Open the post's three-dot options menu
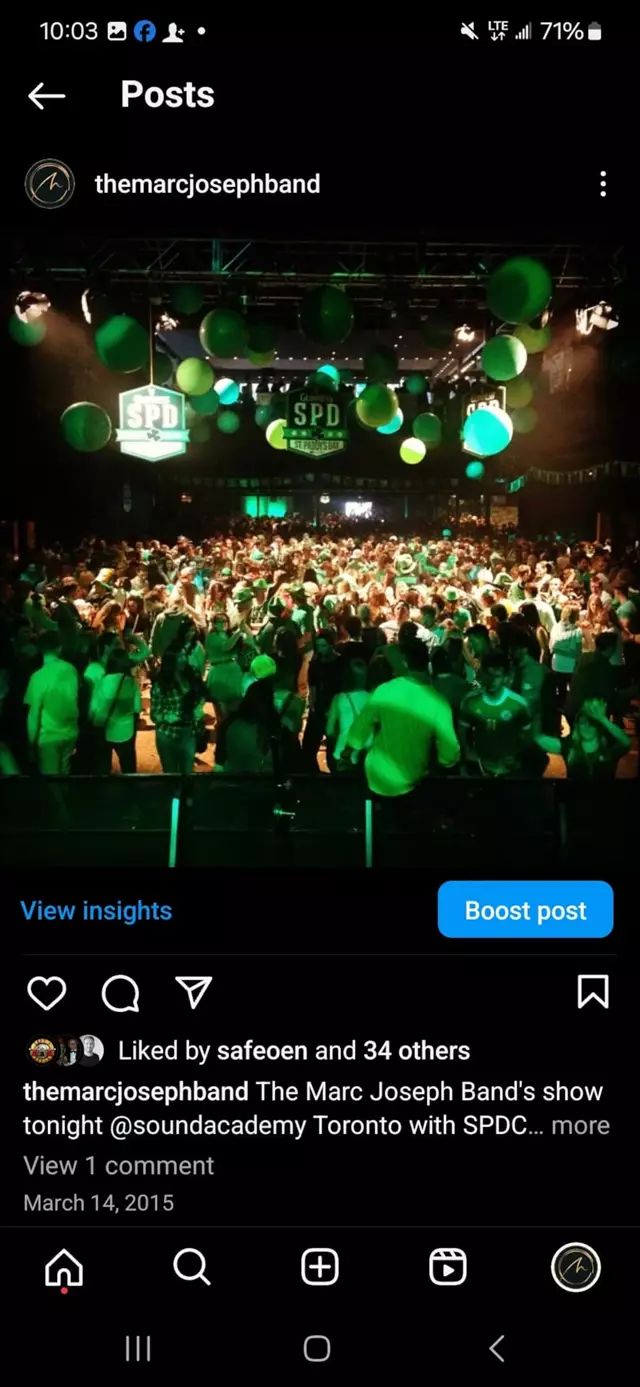 click(602, 184)
